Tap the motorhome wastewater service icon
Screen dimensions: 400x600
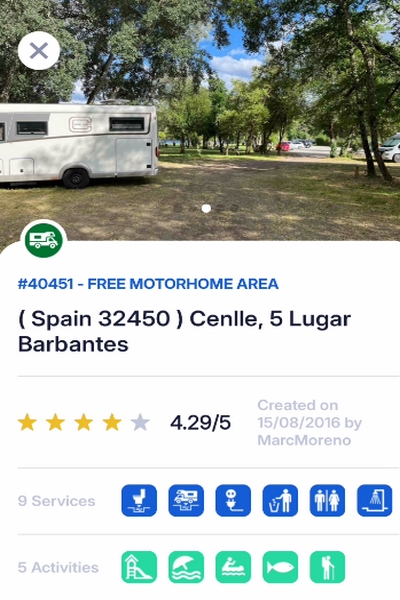coord(186,501)
